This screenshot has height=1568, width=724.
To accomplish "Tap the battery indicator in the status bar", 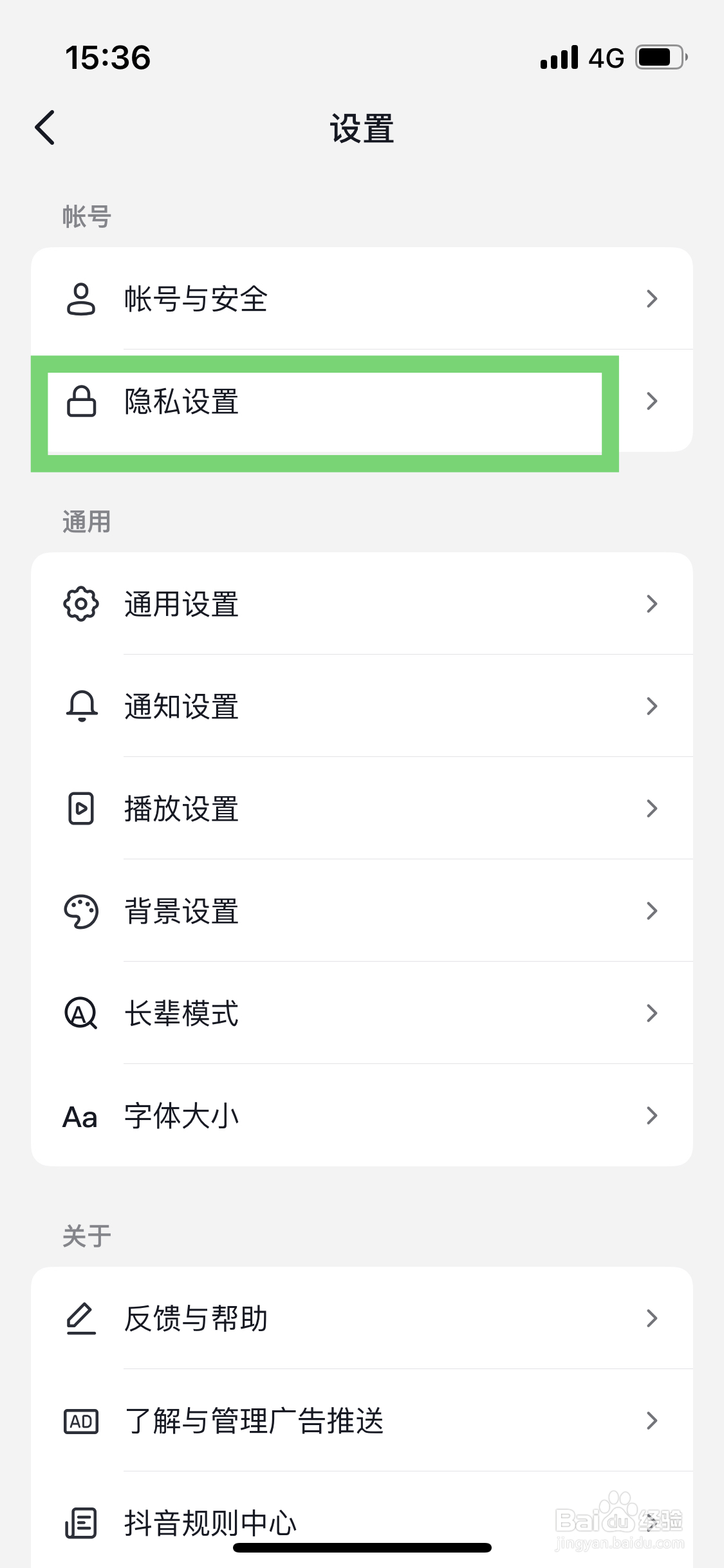I will click(x=658, y=57).
